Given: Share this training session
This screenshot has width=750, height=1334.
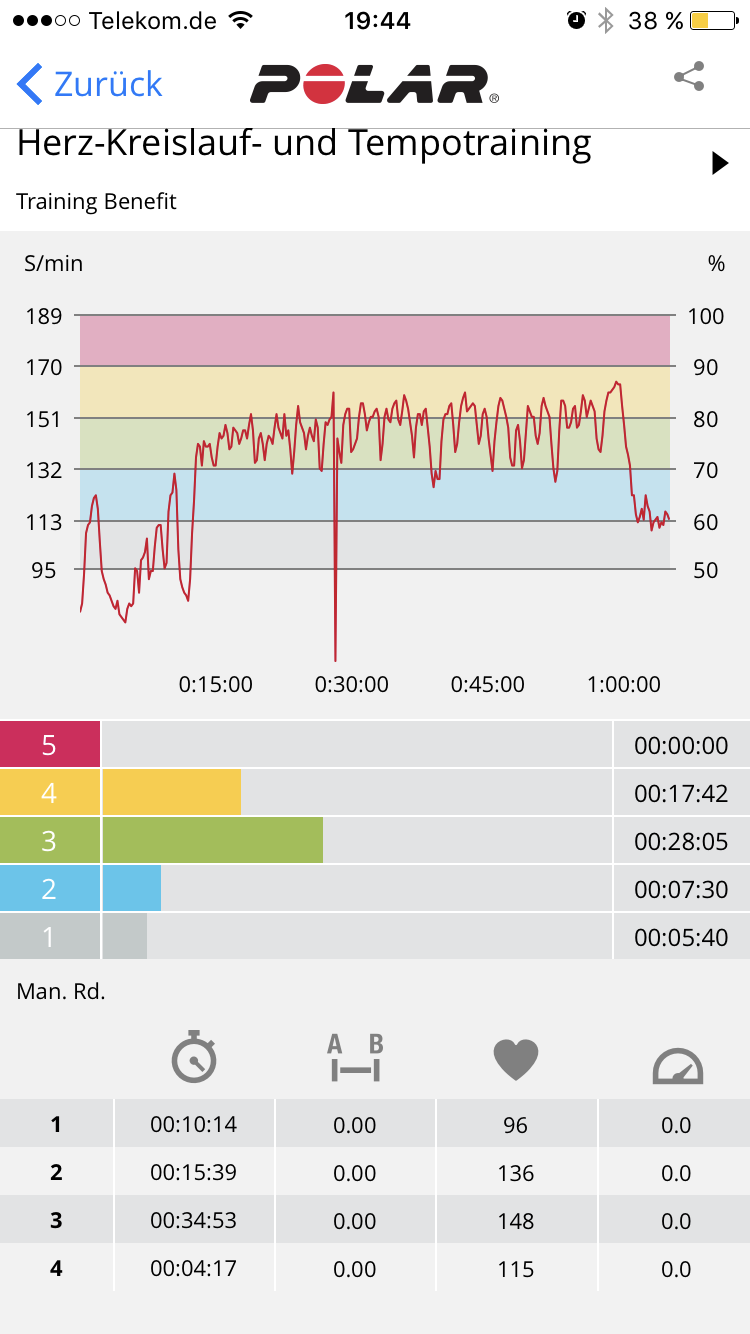Looking at the screenshot, I should point(689,77).
